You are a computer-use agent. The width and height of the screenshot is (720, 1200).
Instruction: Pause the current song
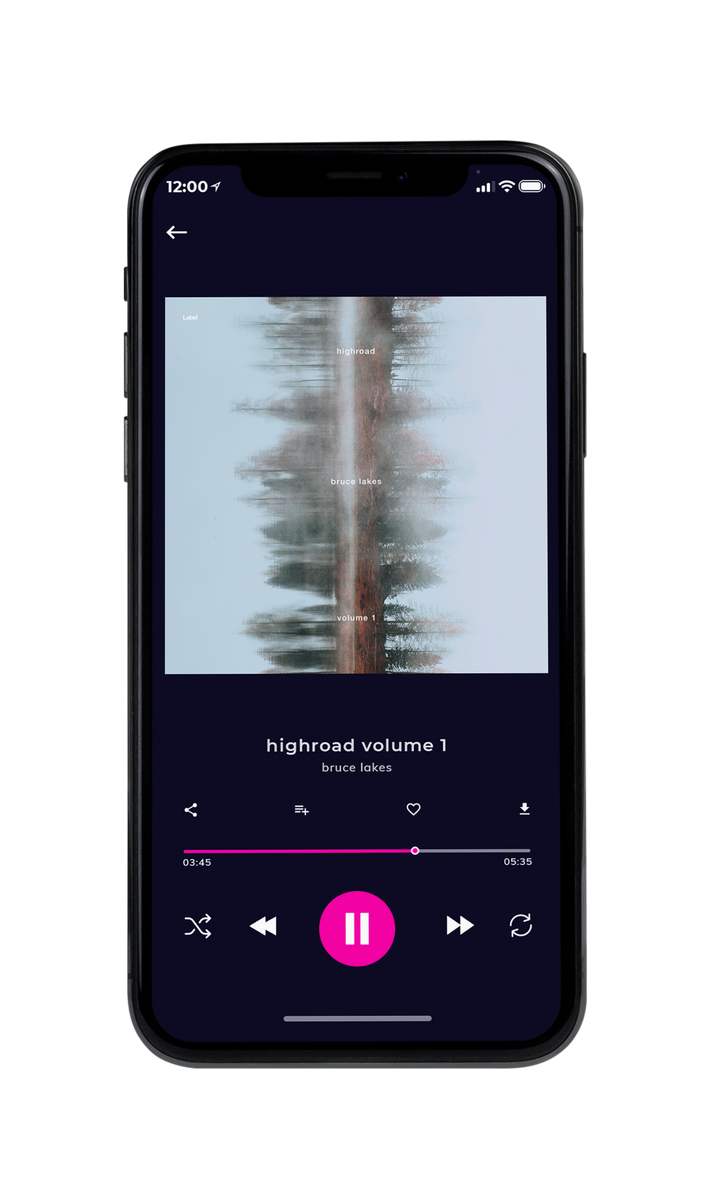357,928
